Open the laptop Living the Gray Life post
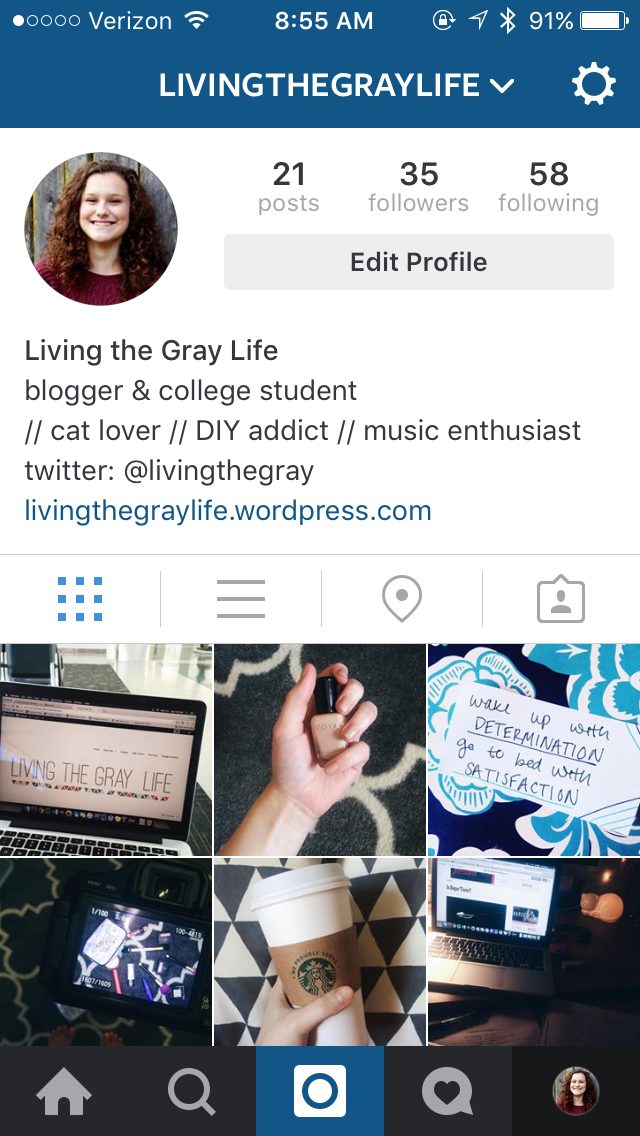Screen dimensions: 640x1136 [105, 749]
